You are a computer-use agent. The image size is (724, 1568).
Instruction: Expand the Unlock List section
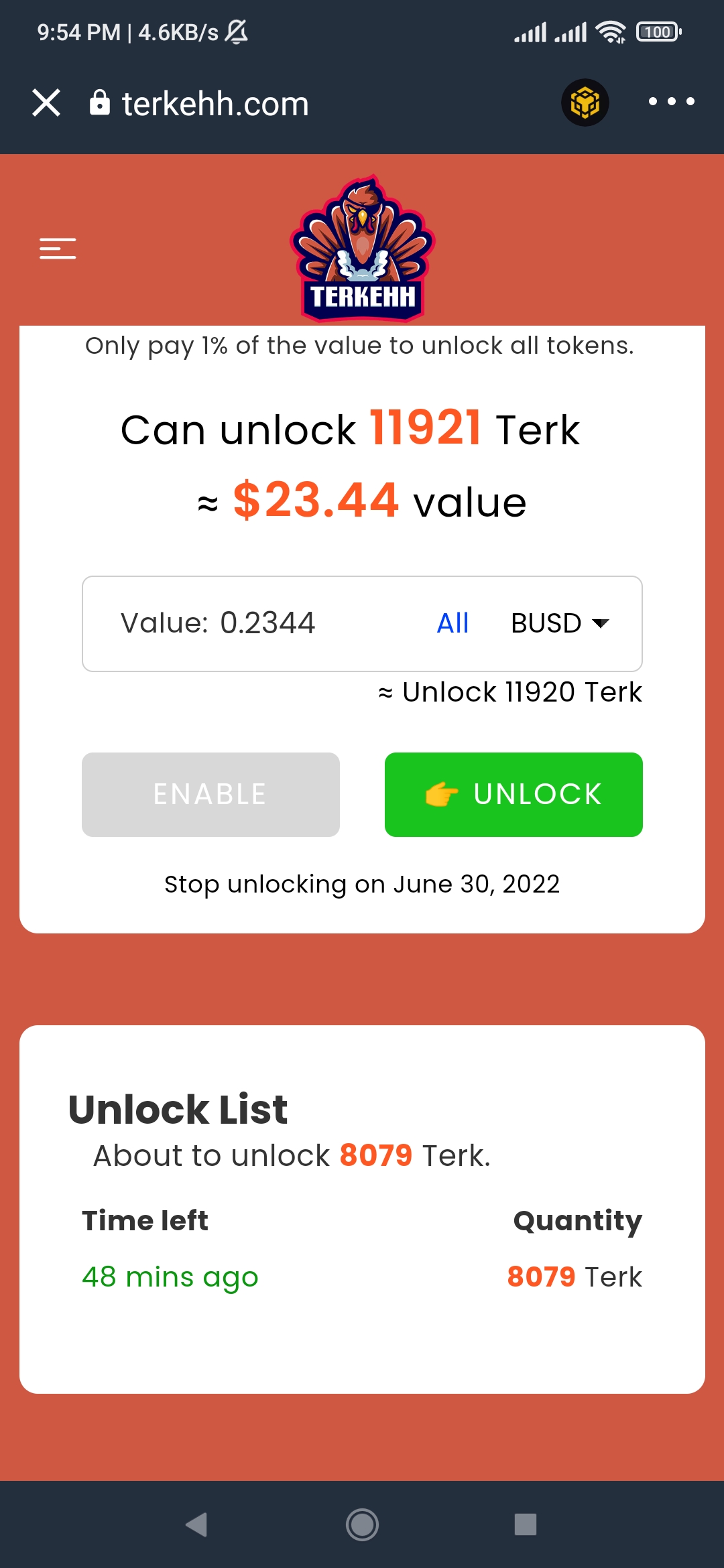(x=178, y=1109)
